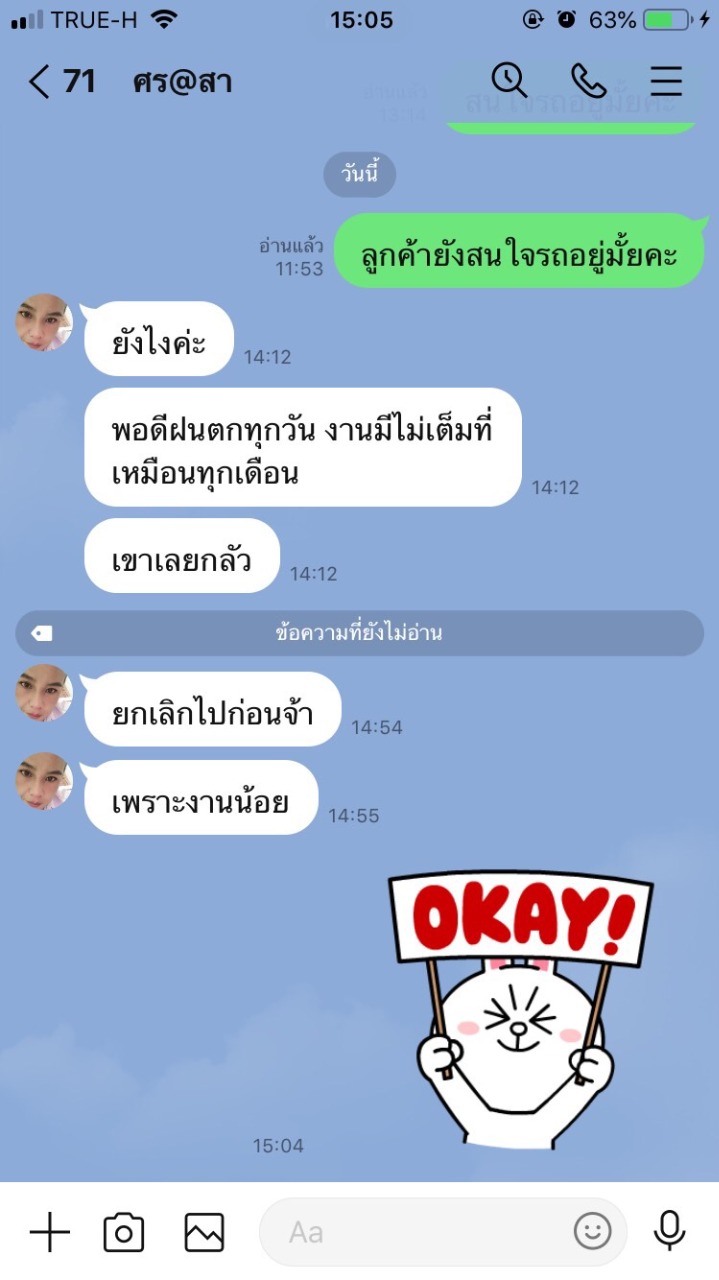The image size is (719, 1280).
Task: Open the photo gallery picker
Action: (204, 1232)
